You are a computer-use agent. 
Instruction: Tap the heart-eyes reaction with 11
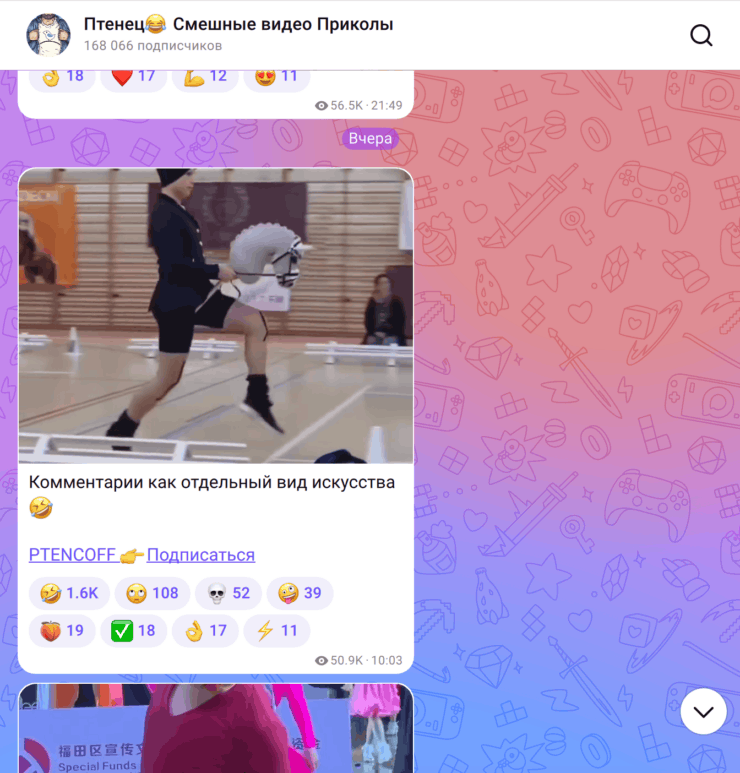(276, 76)
